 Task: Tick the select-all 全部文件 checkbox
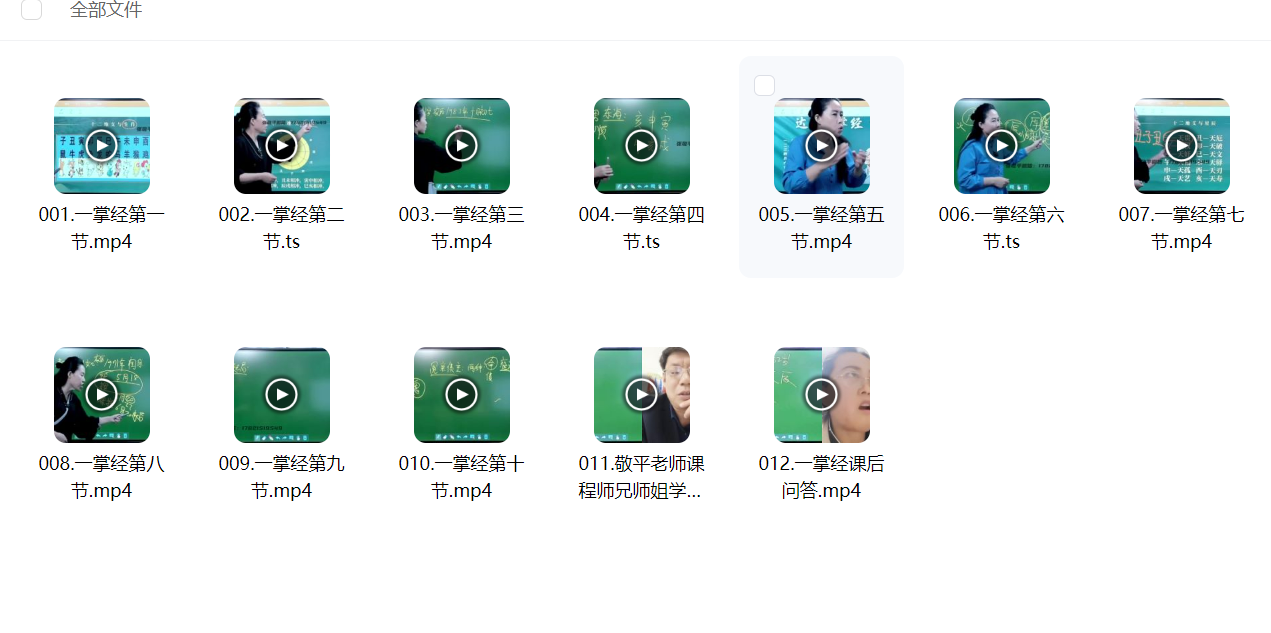[x=31, y=10]
